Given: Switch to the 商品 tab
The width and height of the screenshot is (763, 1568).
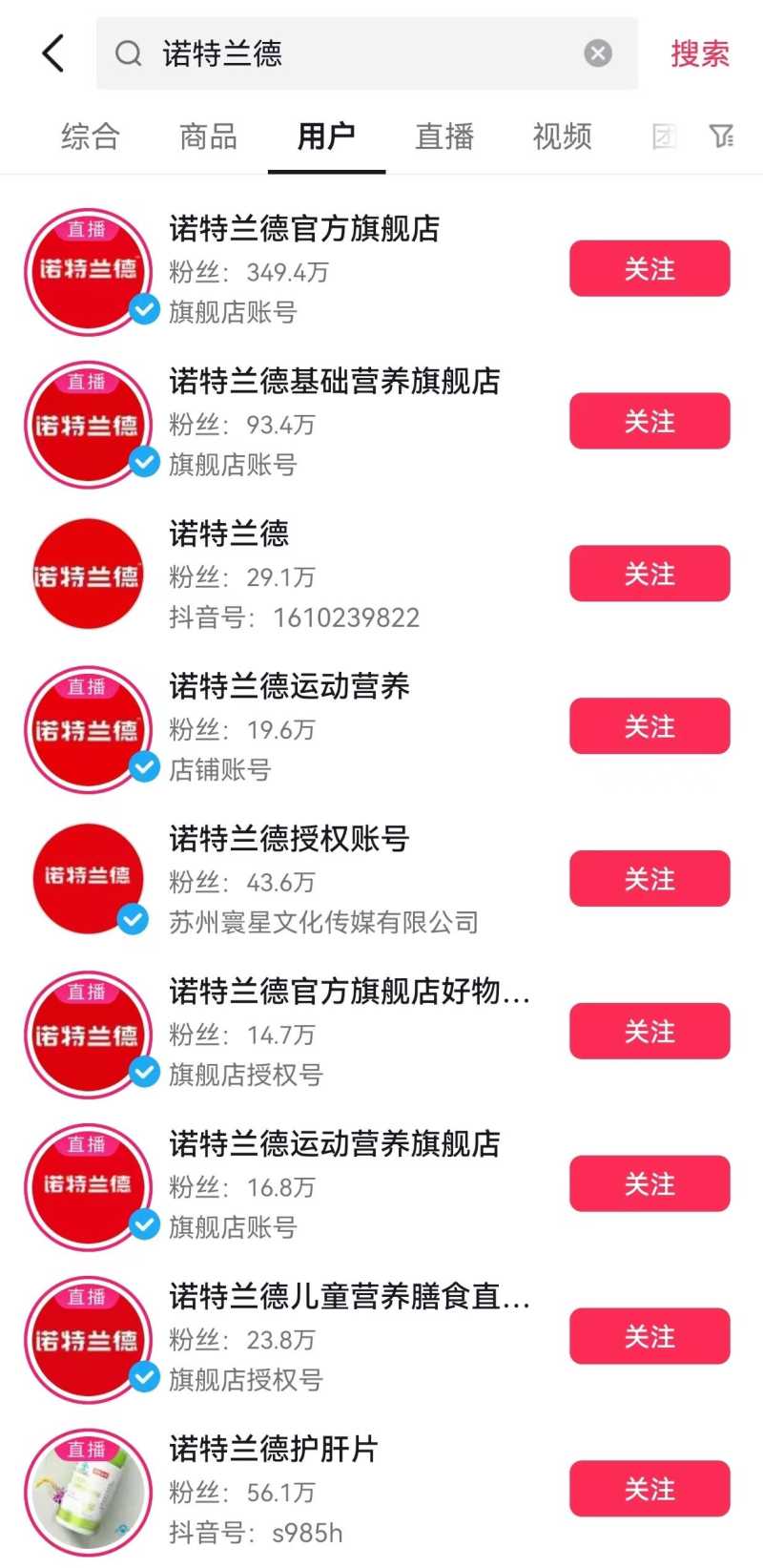Looking at the screenshot, I should coord(208,136).
